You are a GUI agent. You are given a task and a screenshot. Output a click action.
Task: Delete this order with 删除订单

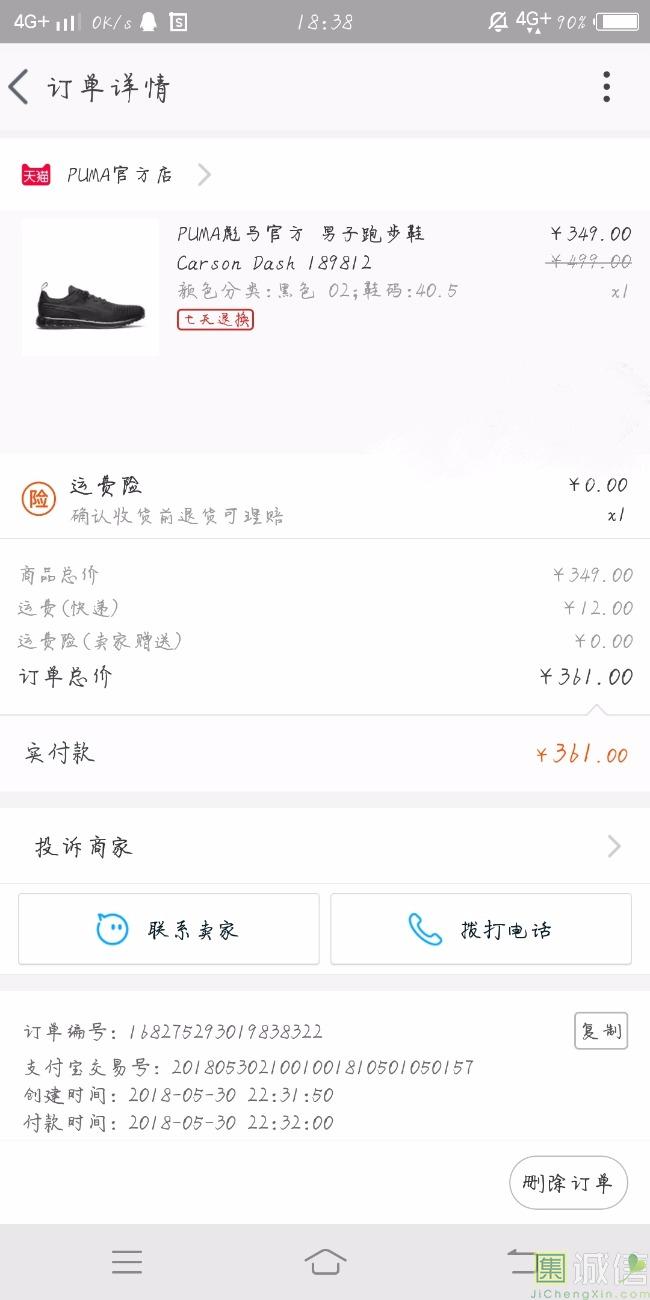click(x=568, y=1183)
